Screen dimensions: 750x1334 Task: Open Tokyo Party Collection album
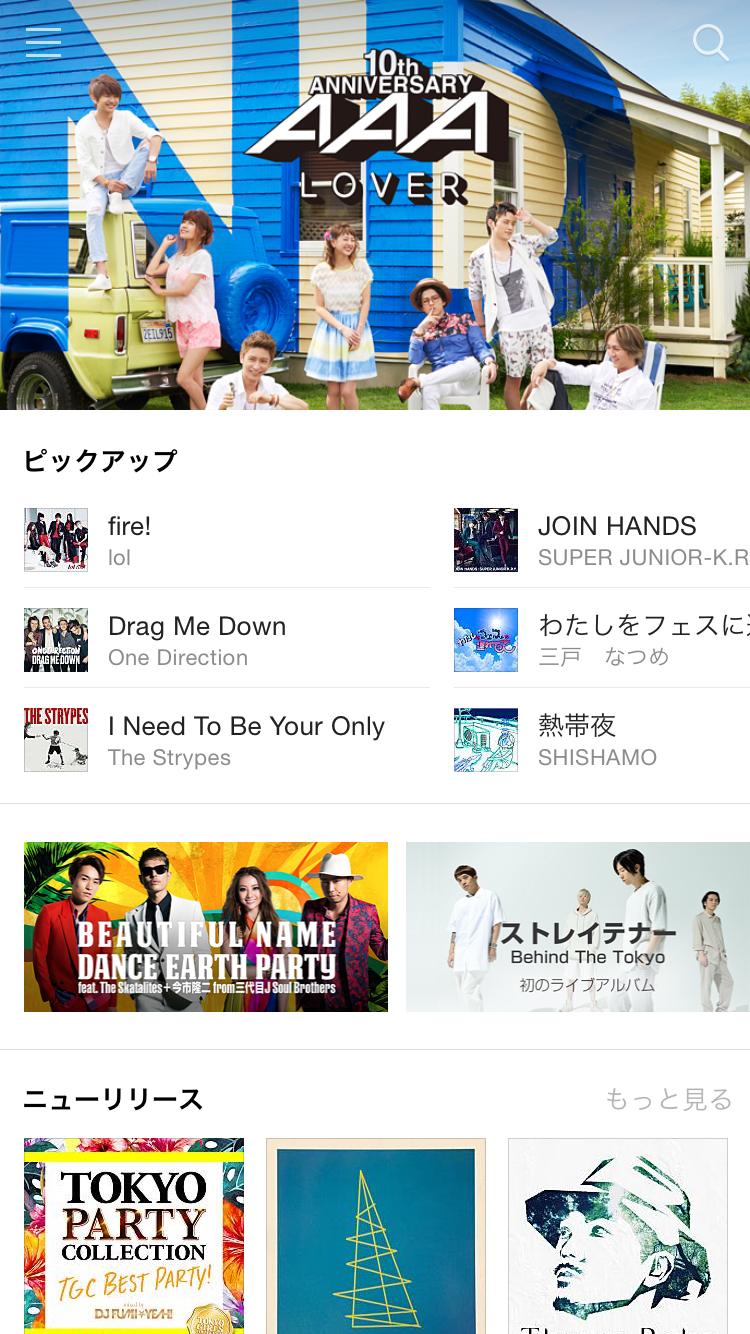coord(134,1235)
